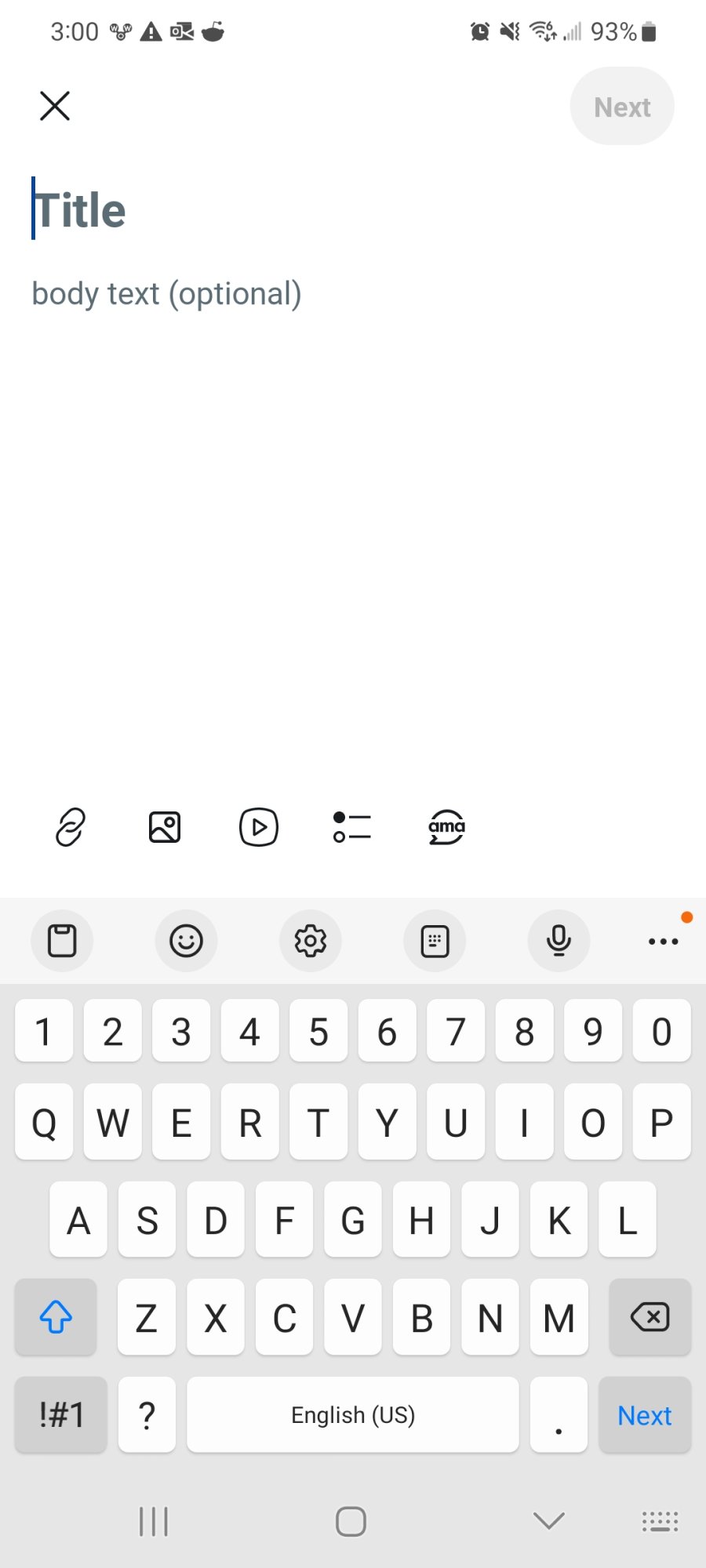Viewport: 706px width, 1568px height.
Task: Open keyboard settings gear
Action: coord(311,941)
